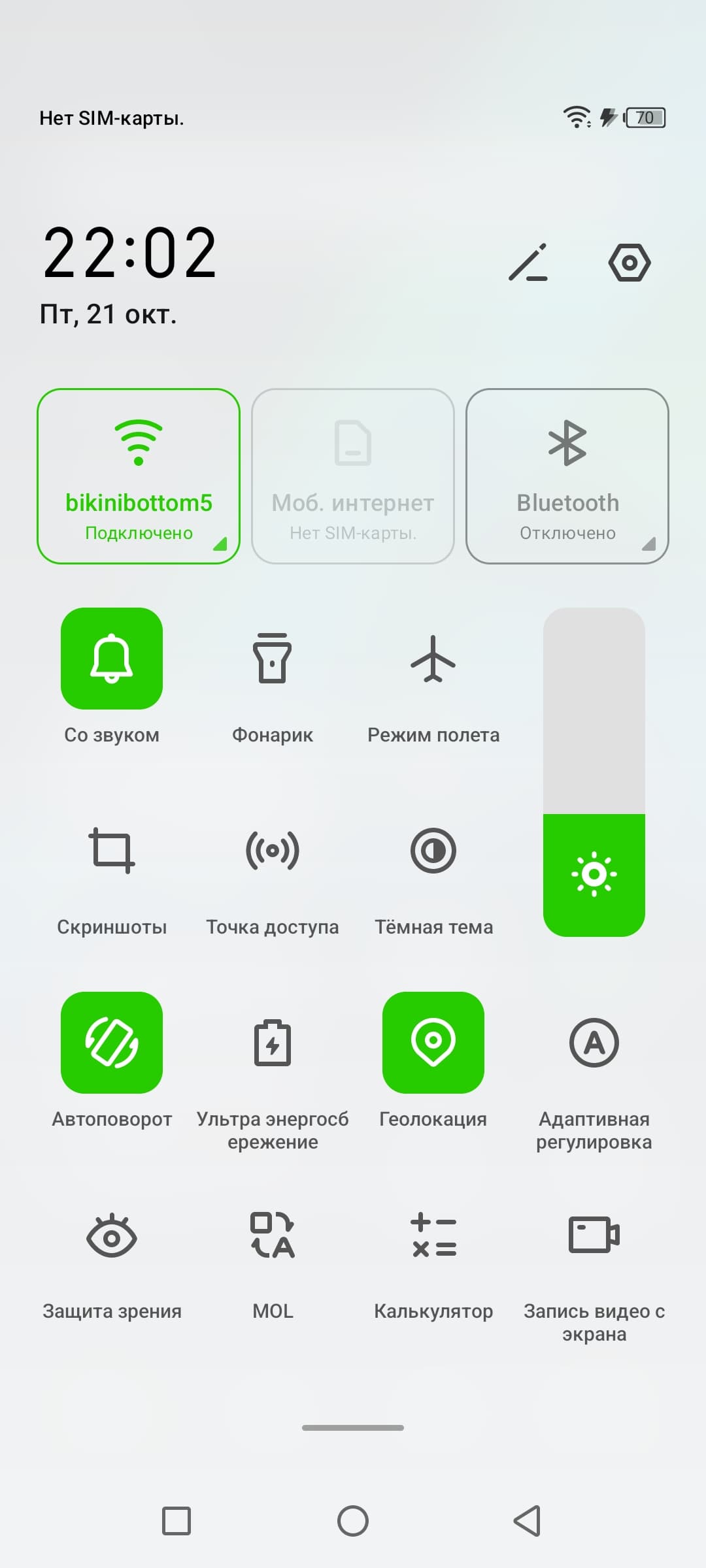Enable Адаптивная регулировка brightness

594,1043
